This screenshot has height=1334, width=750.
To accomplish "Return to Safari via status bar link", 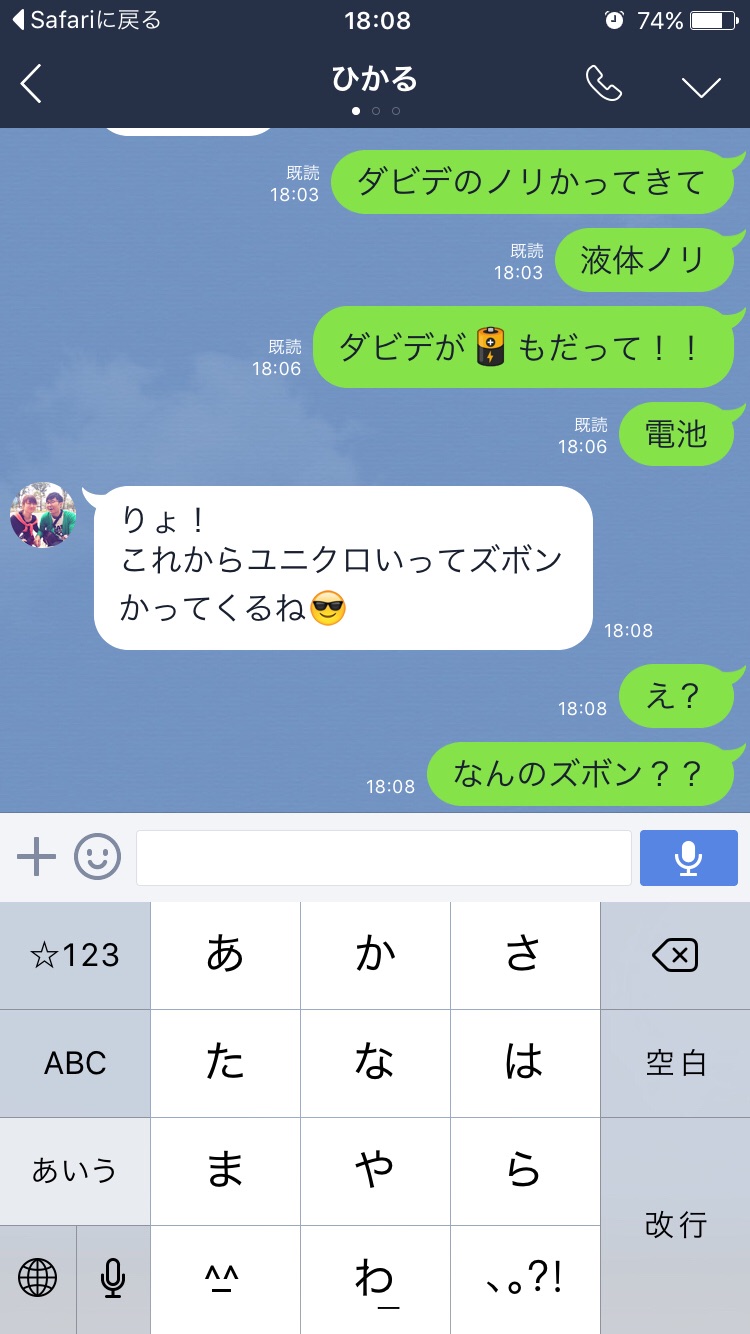I will 86,20.
